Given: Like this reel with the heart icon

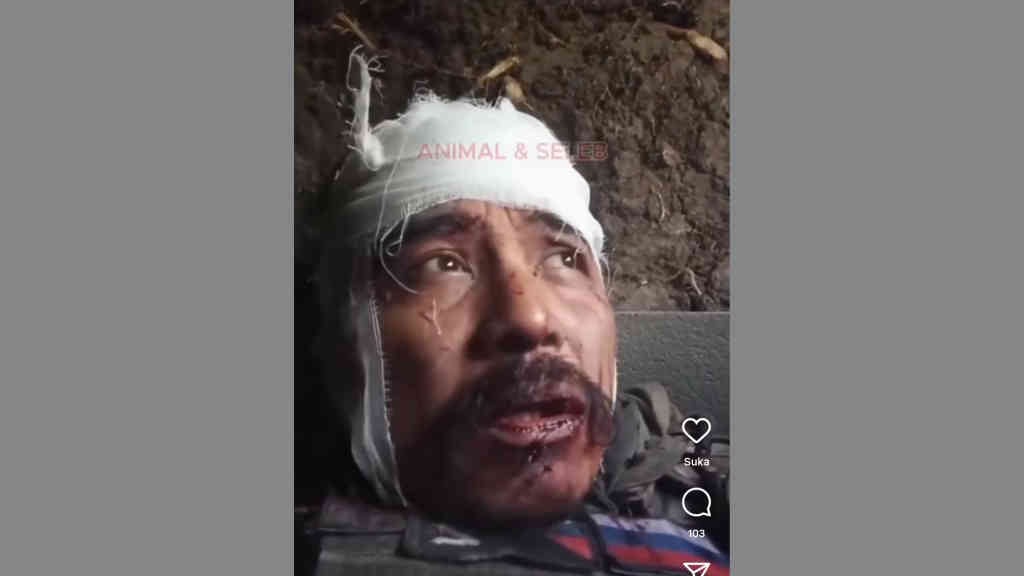Looking at the screenshot, I should click(x=696, y=431).
